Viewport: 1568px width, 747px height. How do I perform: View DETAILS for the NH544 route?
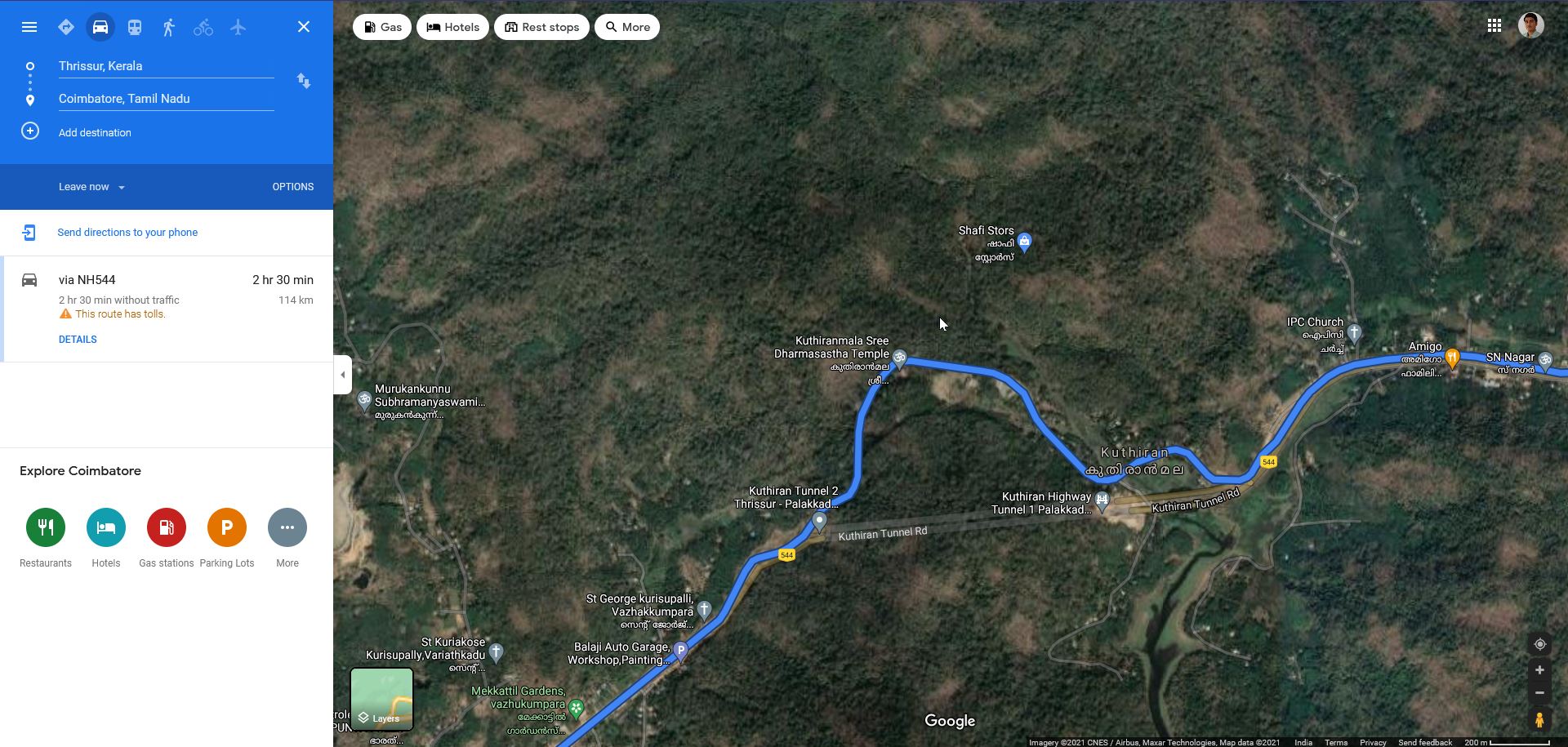tap(78, 340)
